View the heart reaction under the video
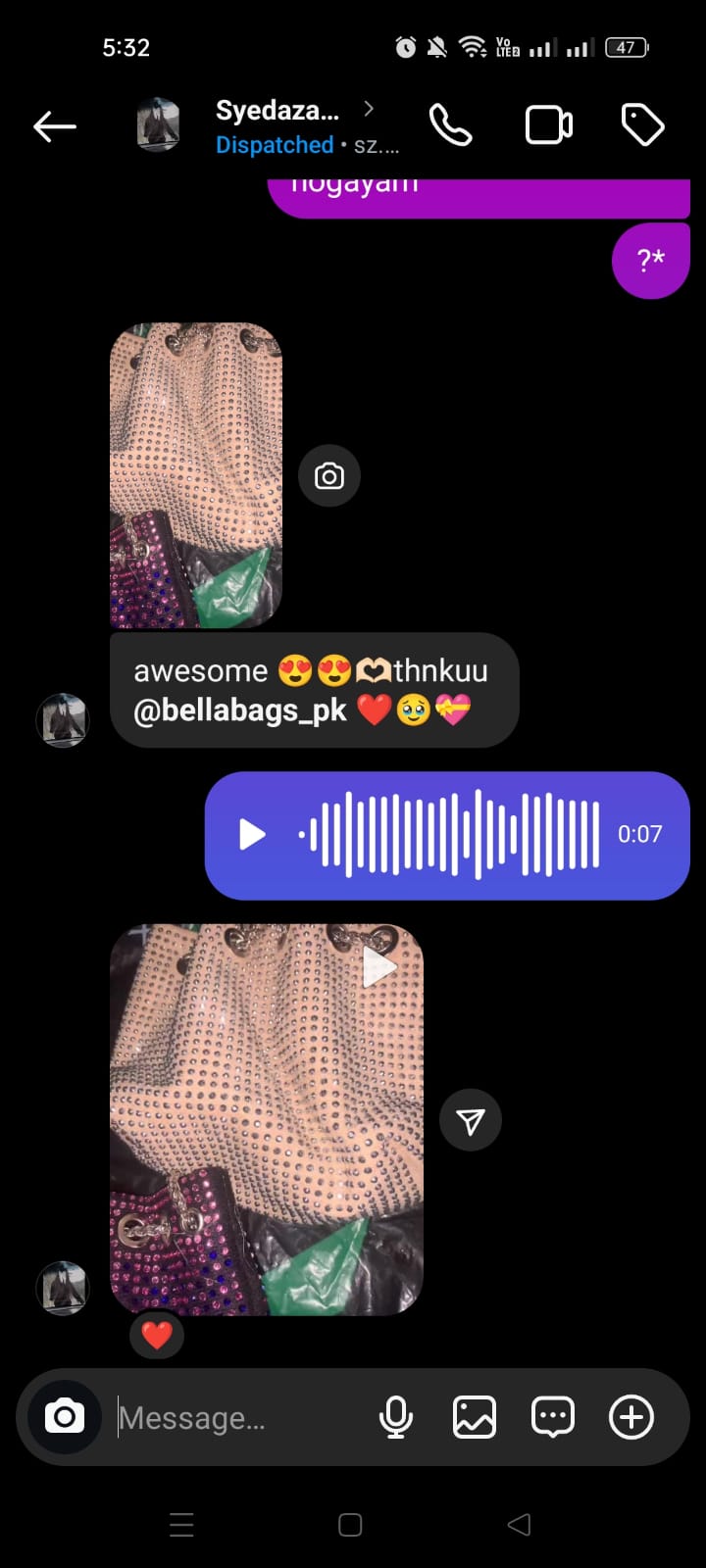The width and height of the screenshot is (706, 1568). pos(157,1335)
